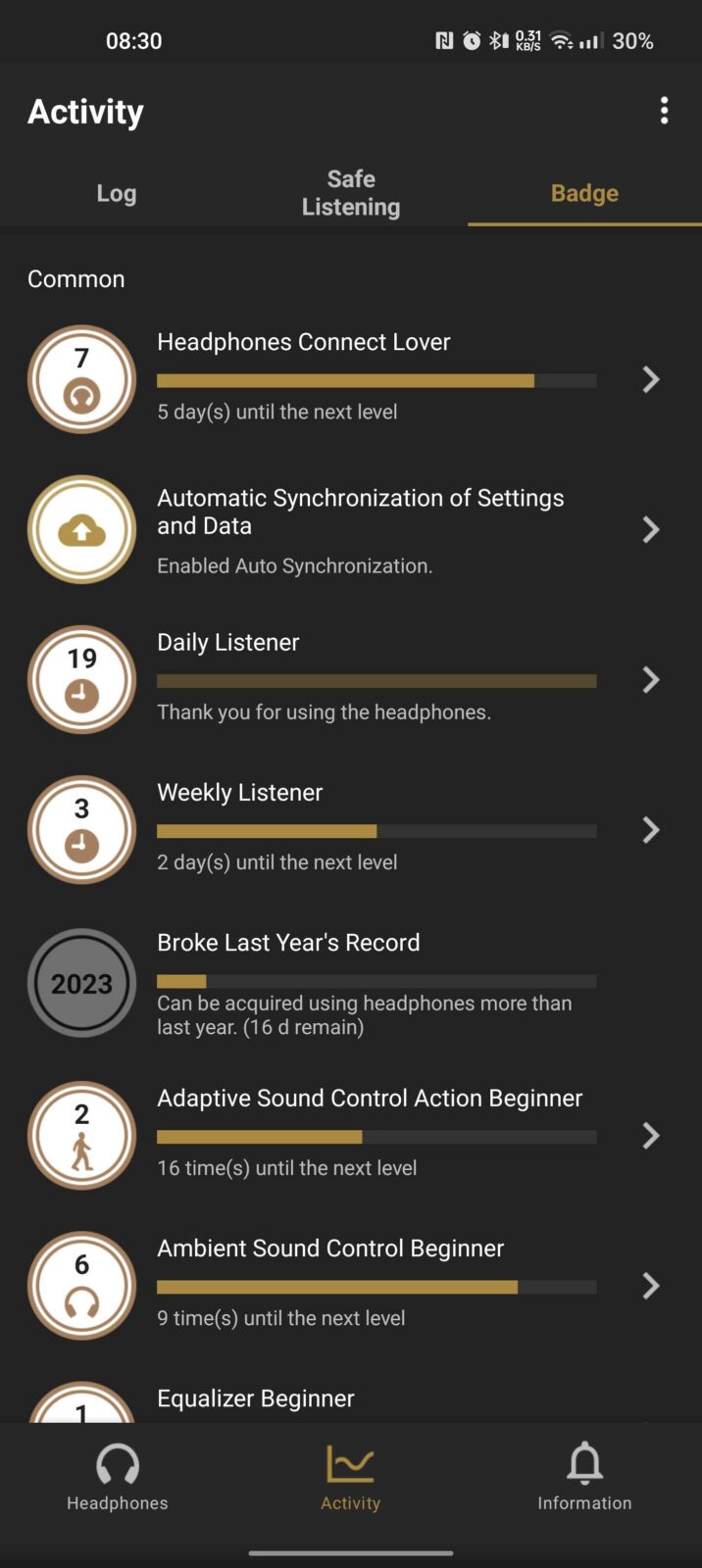Show Weekly Listener badge details
The height and width of the screenshot is (1568, 702).
coord(351,829)
